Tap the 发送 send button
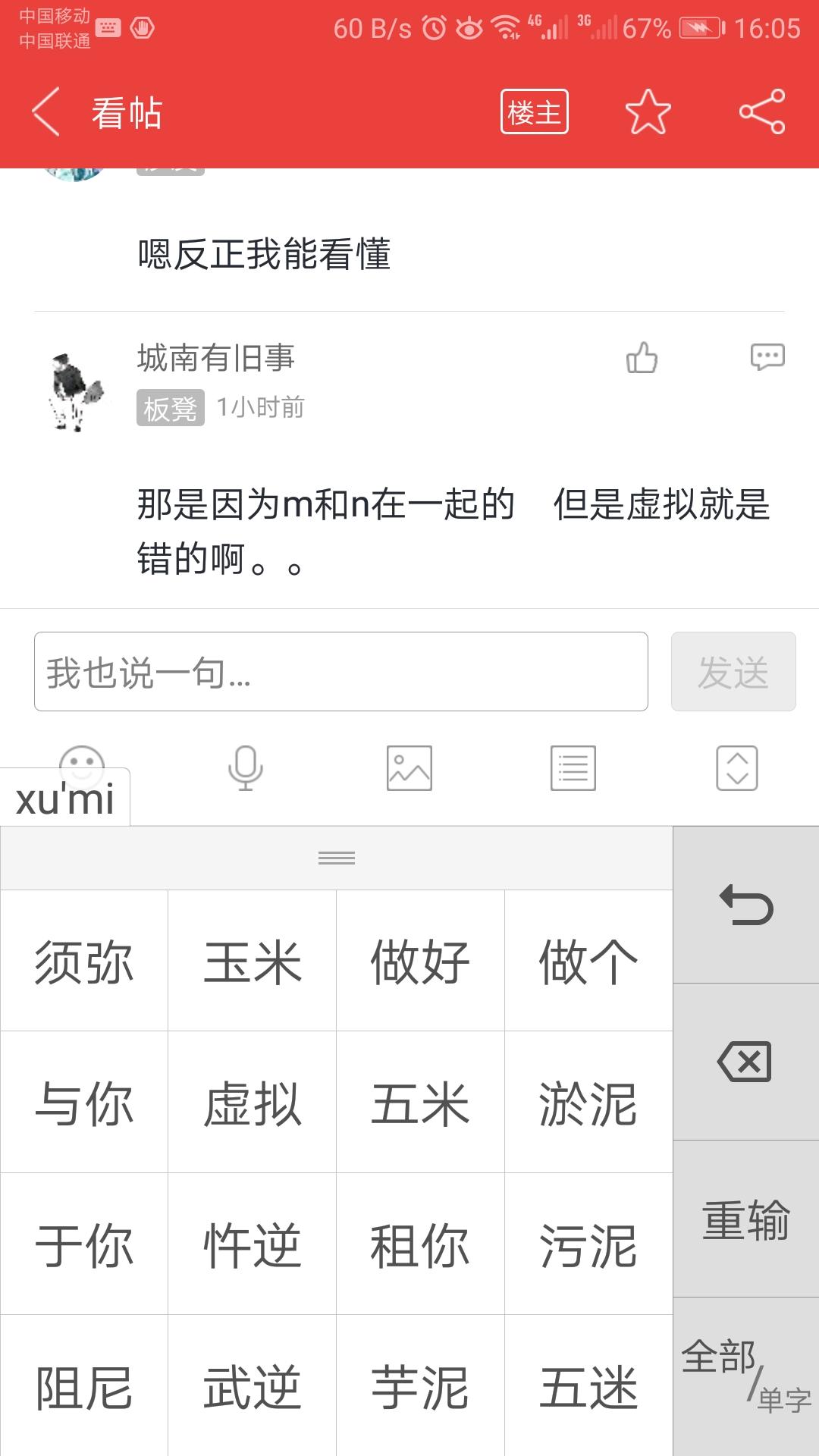819x1456 pixels. point(733,672)
